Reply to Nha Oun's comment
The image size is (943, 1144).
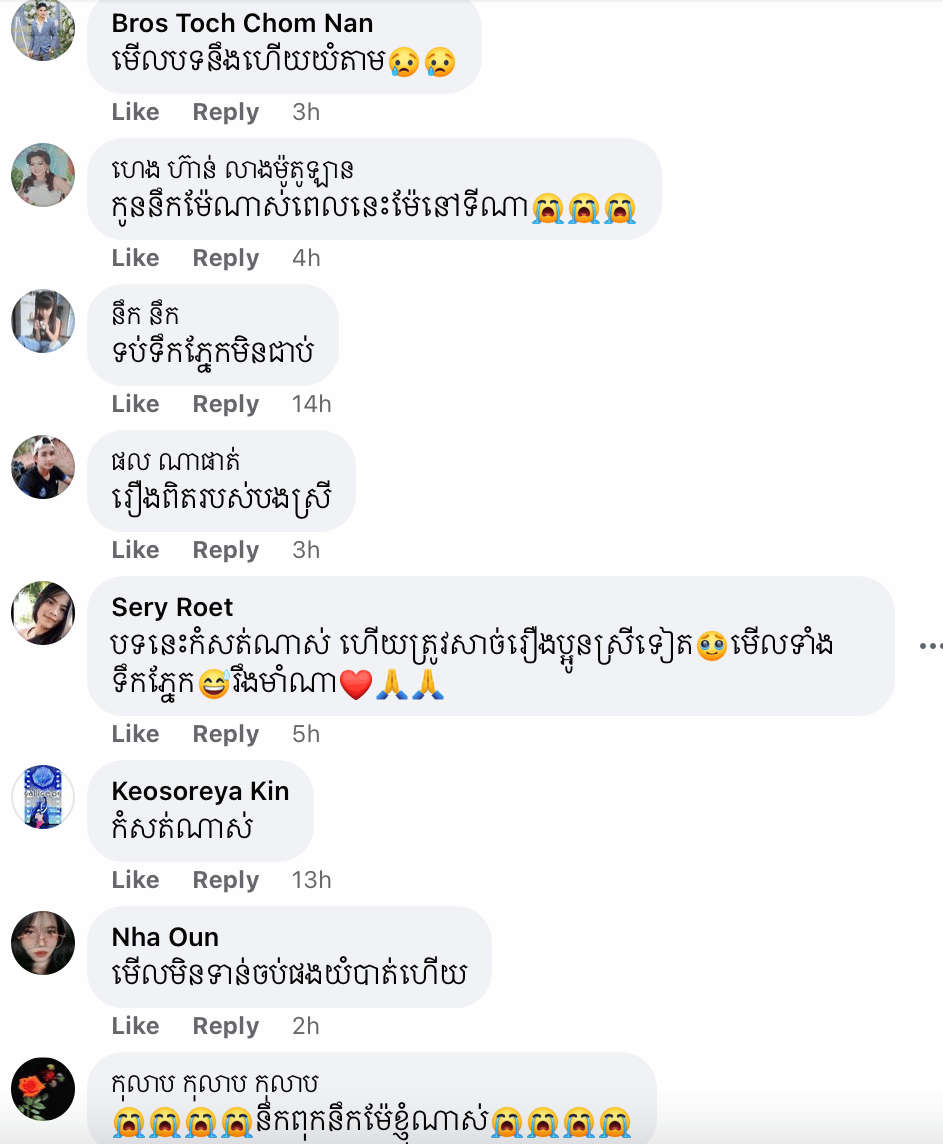(x=225, y=1026)
